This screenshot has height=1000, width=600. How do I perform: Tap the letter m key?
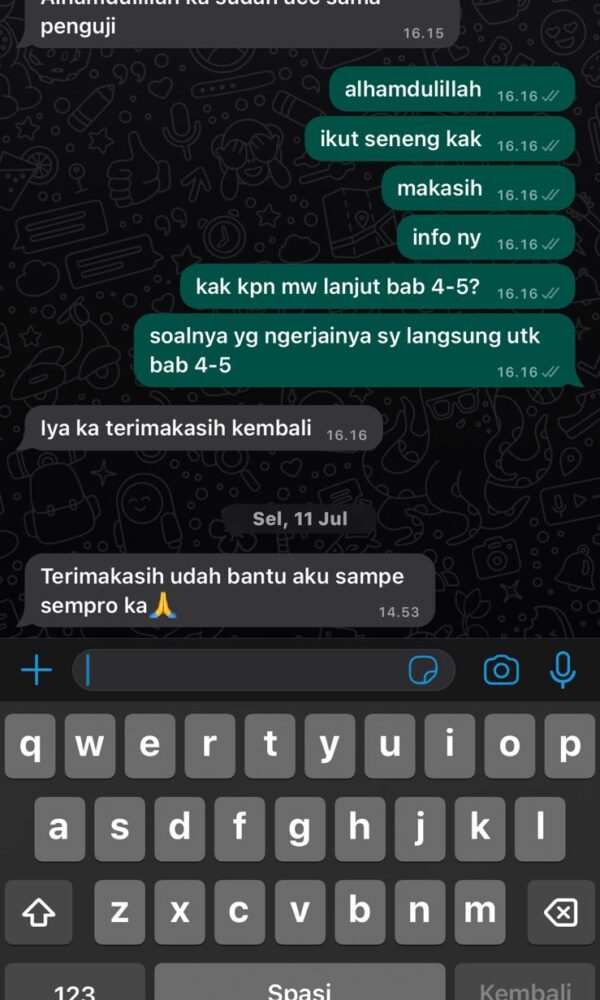tap(480, 912)
